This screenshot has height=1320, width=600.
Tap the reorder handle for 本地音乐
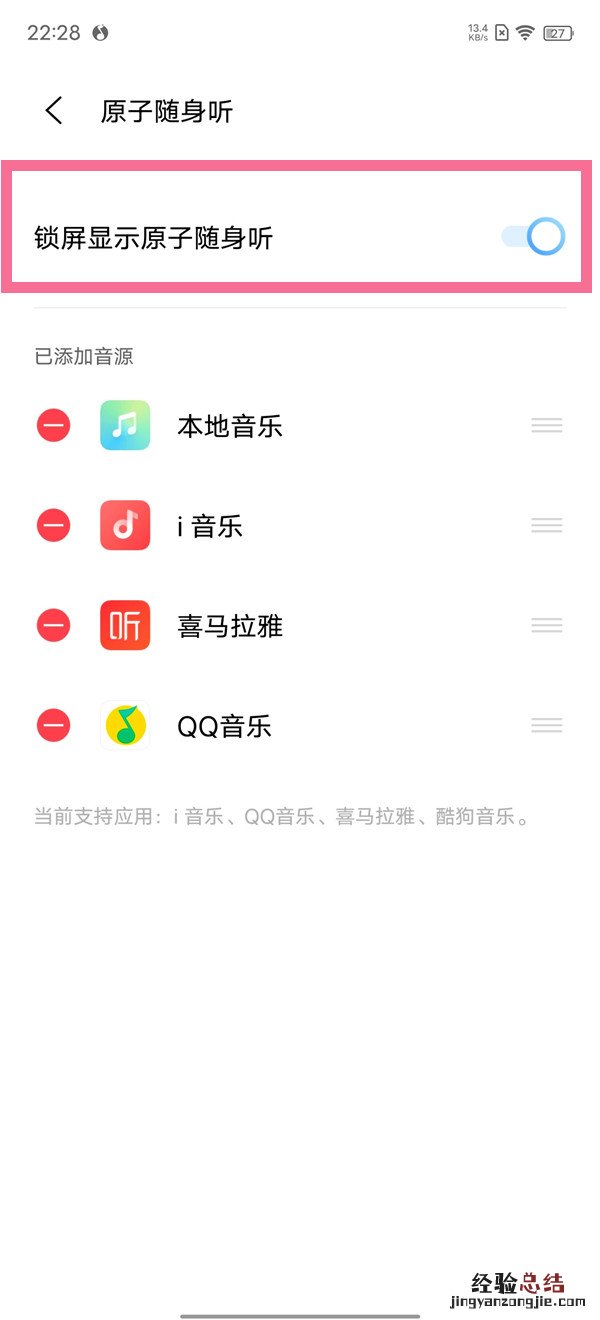pos(546,426)
